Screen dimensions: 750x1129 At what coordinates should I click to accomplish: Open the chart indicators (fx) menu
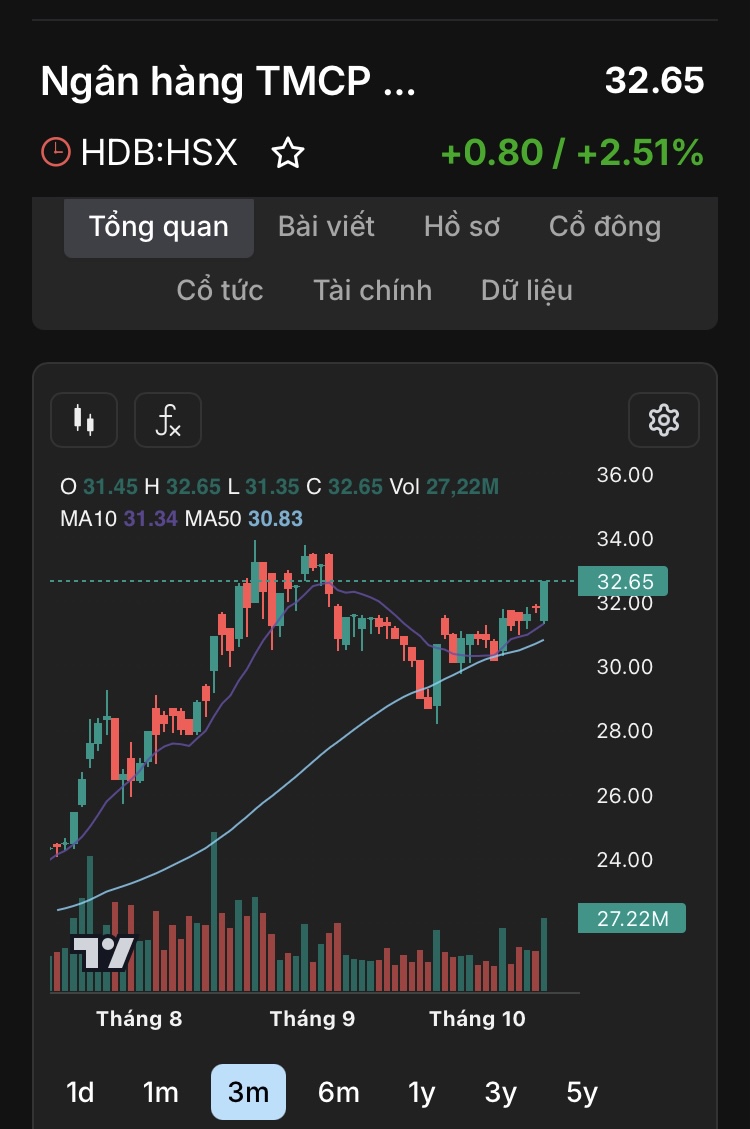click(168, 420)
